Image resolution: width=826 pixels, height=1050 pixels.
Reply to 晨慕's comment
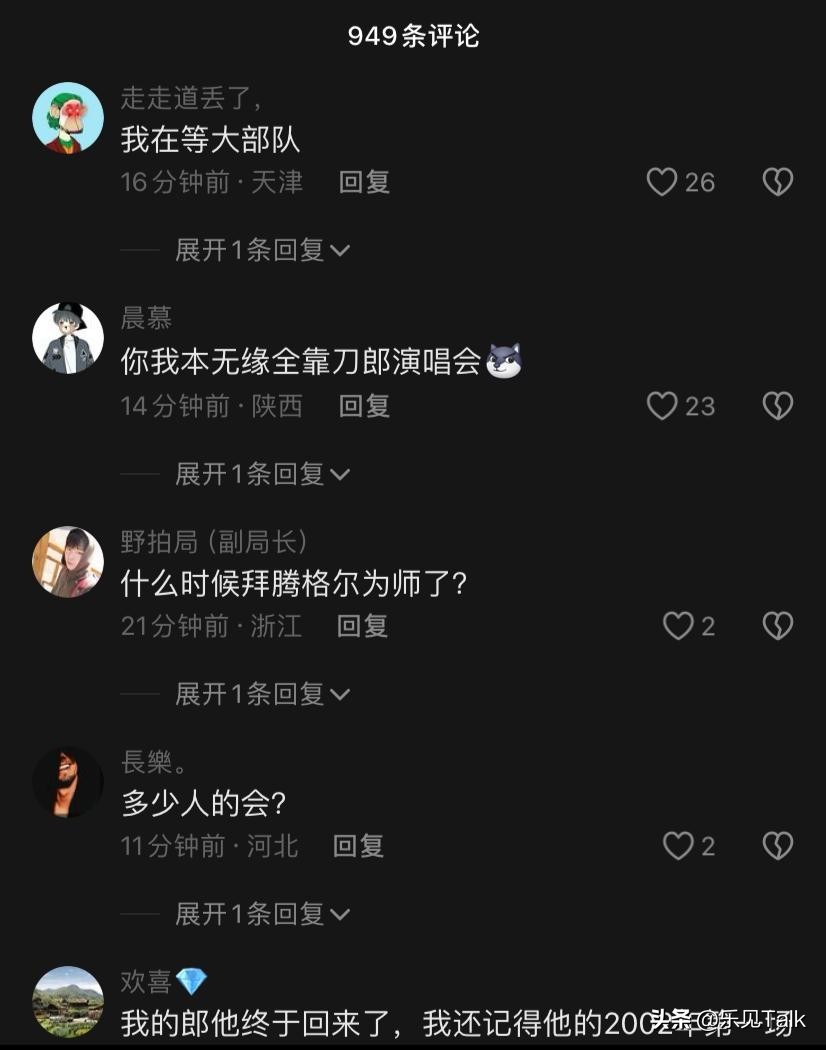pos(364,406)
